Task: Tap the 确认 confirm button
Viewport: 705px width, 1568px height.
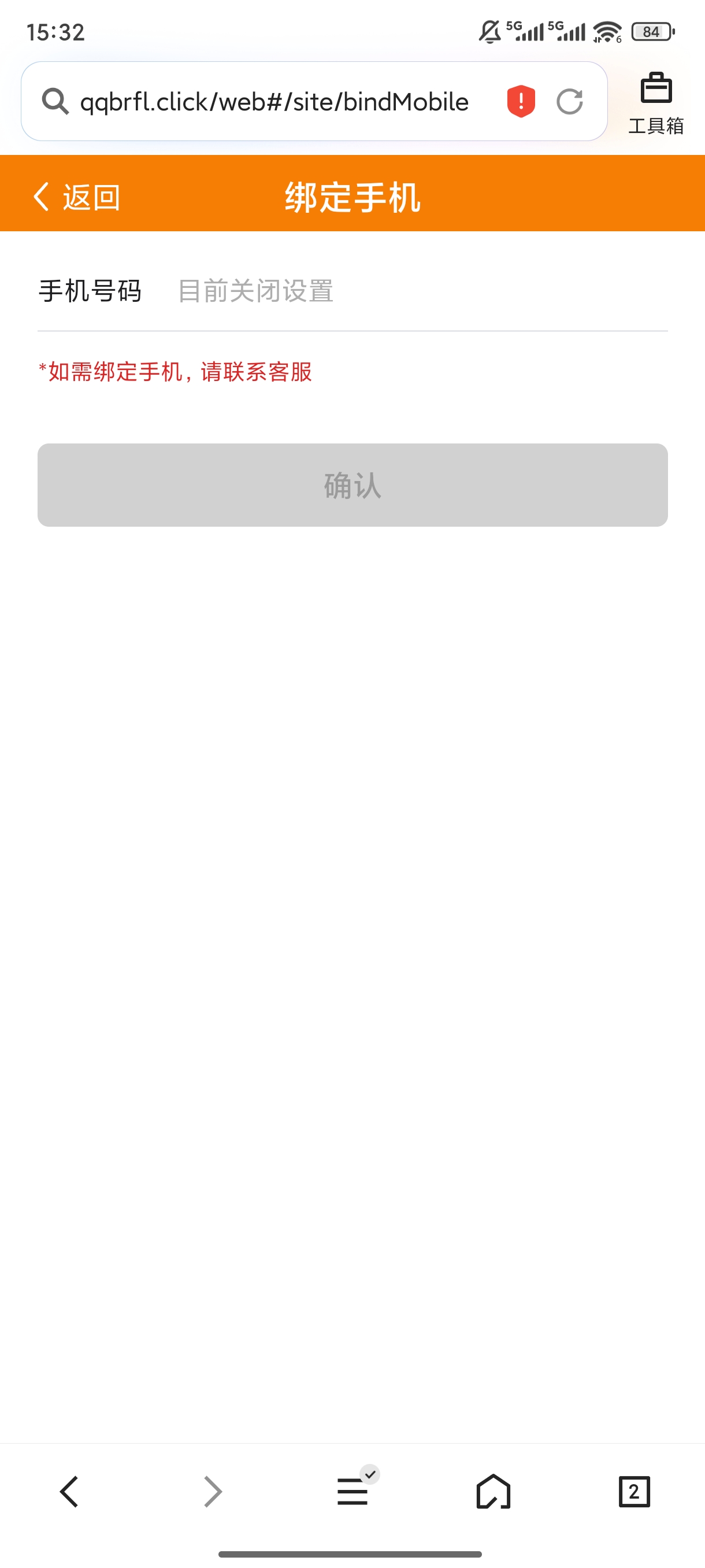Action: [352, 485]
